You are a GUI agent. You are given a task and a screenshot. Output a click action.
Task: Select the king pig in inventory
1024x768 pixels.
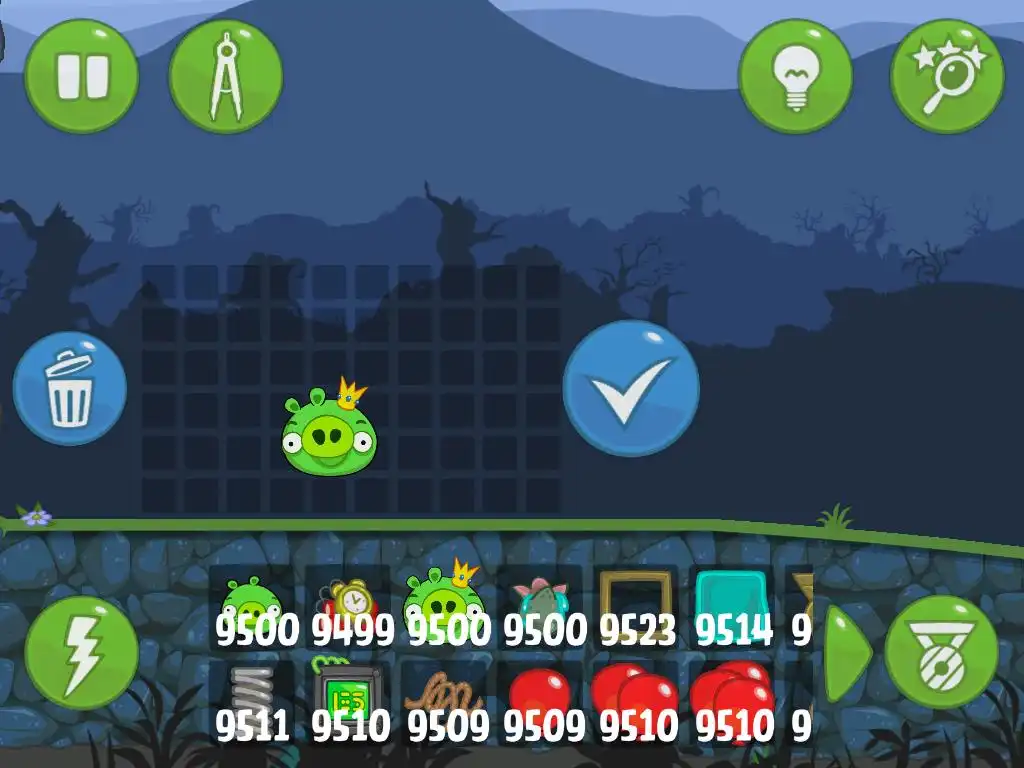pyautogui.click(x=443, y=602)
